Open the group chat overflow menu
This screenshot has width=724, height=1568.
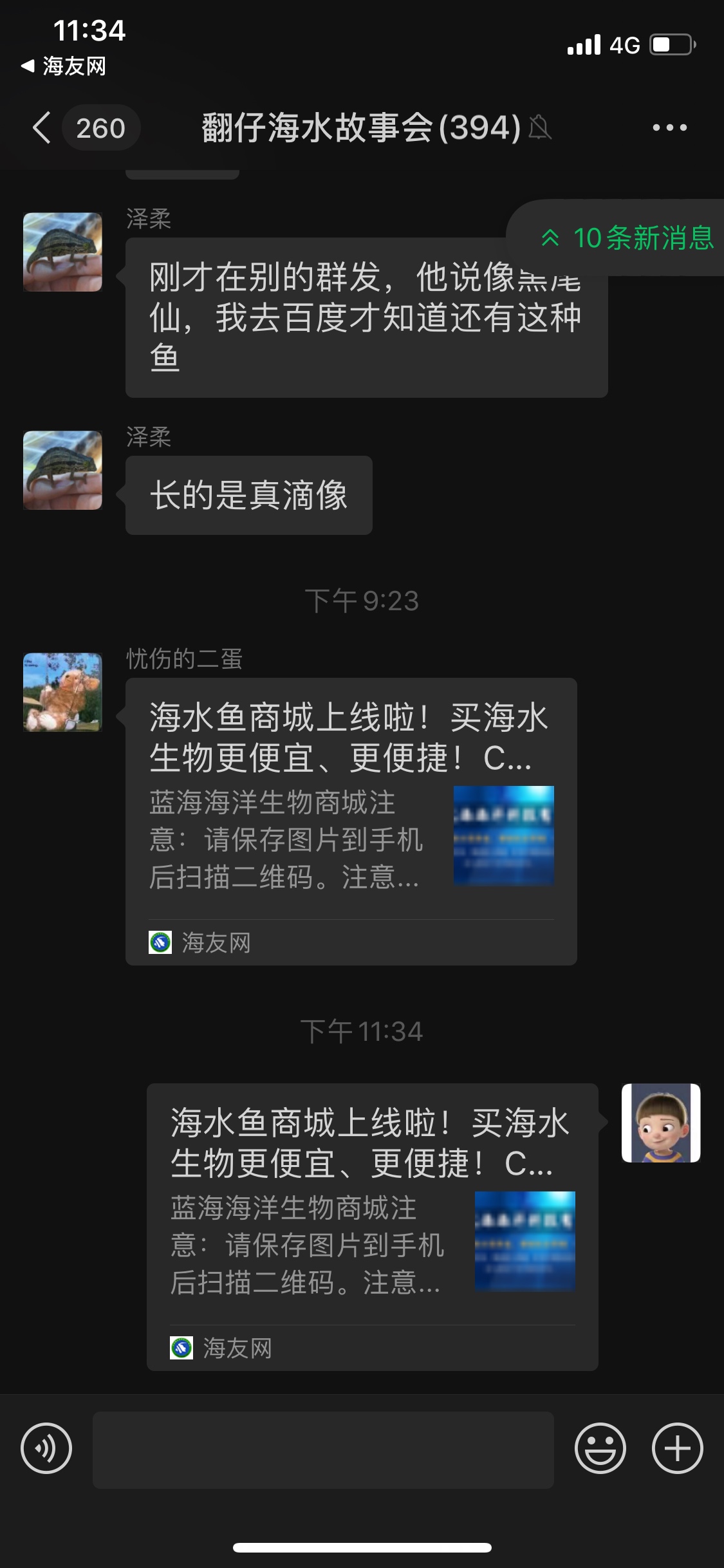pos(669,127)
